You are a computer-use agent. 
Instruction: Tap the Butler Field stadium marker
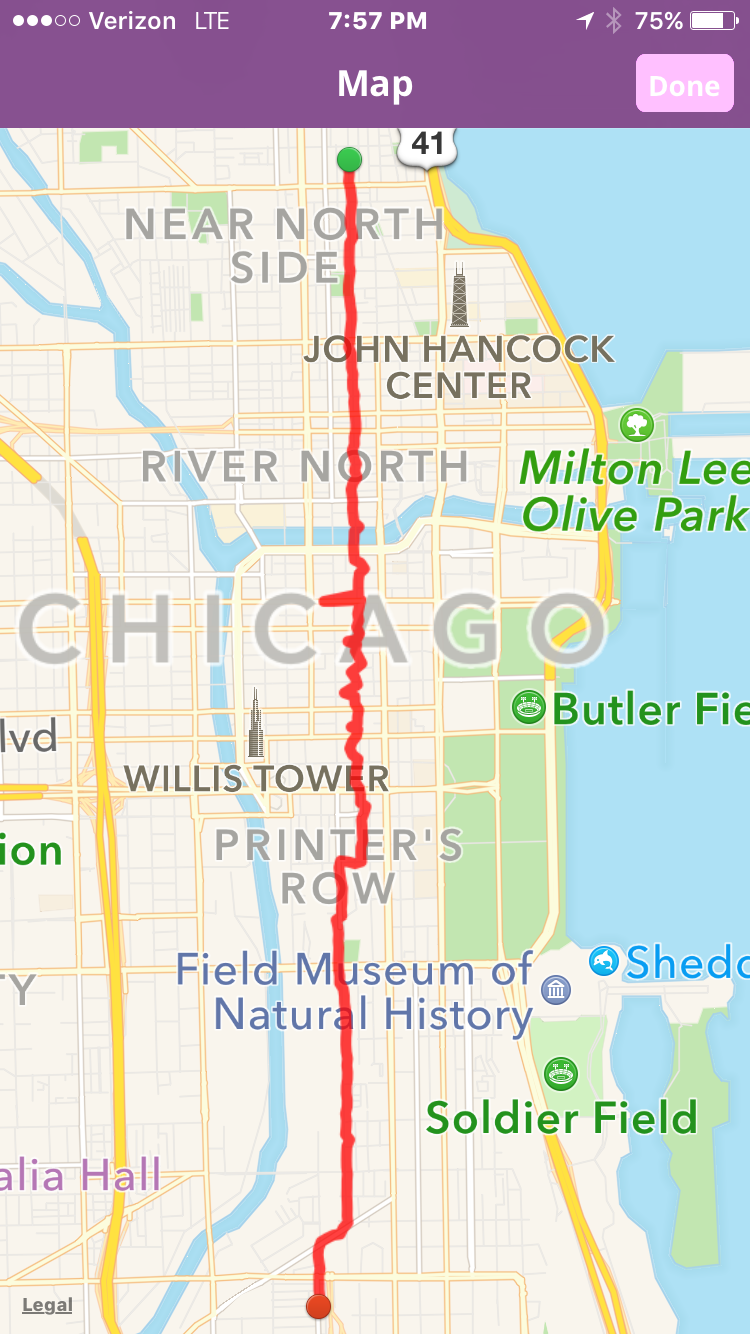click(528, 708)
